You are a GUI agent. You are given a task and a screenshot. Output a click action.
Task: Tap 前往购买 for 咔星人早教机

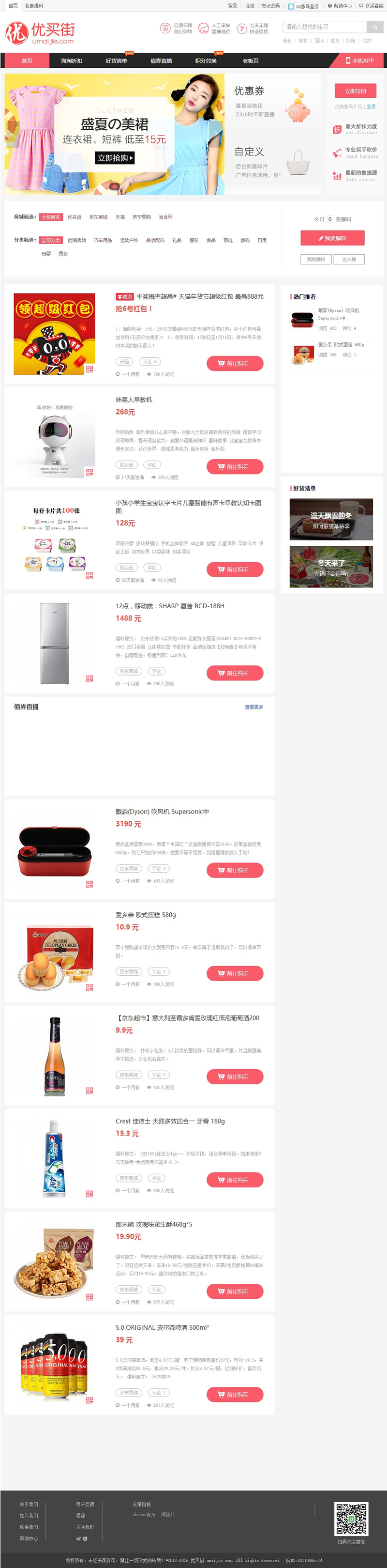(x=235, y=467)
